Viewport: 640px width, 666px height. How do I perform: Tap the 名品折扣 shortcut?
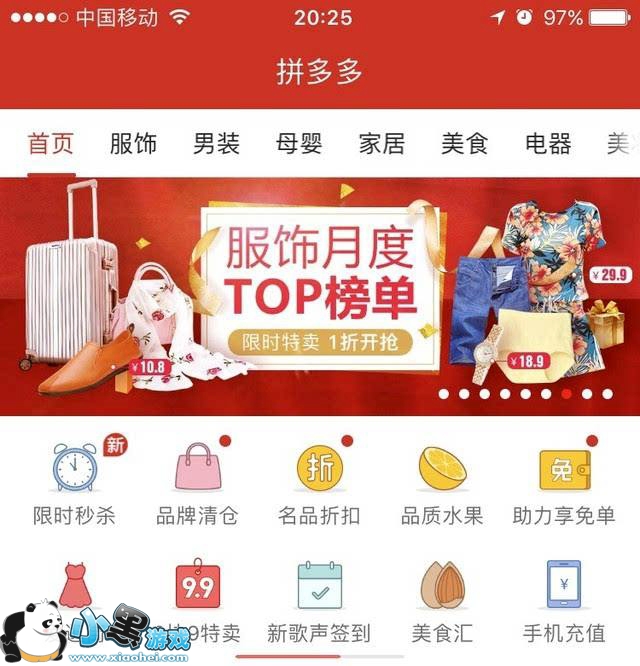coord(319,482)
